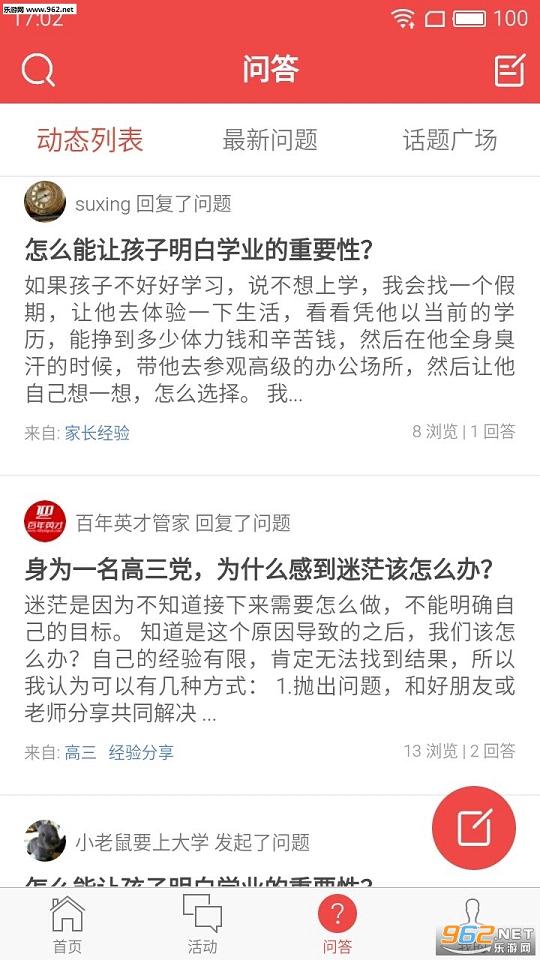This screenshot has height=960, width=540.
Task: Select the 动态列表 tab
Action: click(x=90, y=140)
